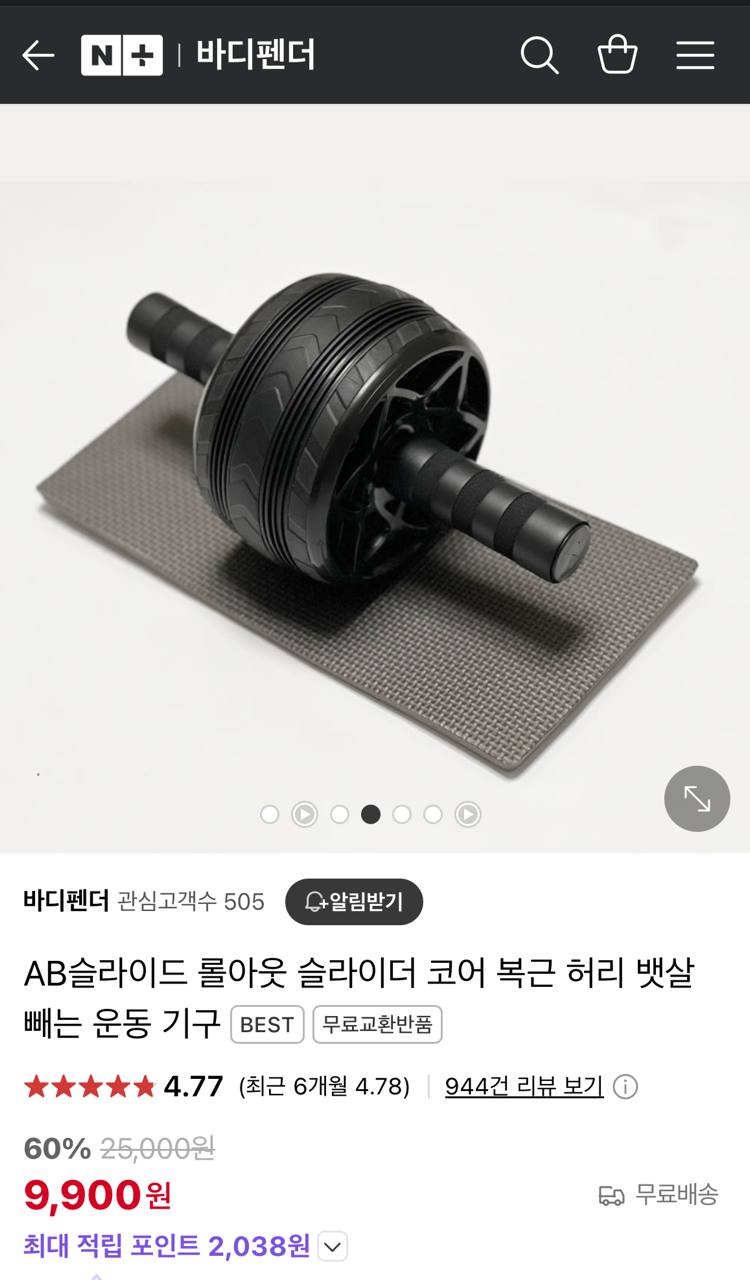Open the search magnifier icon
The image size is (750, 1280).
[539, 55]
